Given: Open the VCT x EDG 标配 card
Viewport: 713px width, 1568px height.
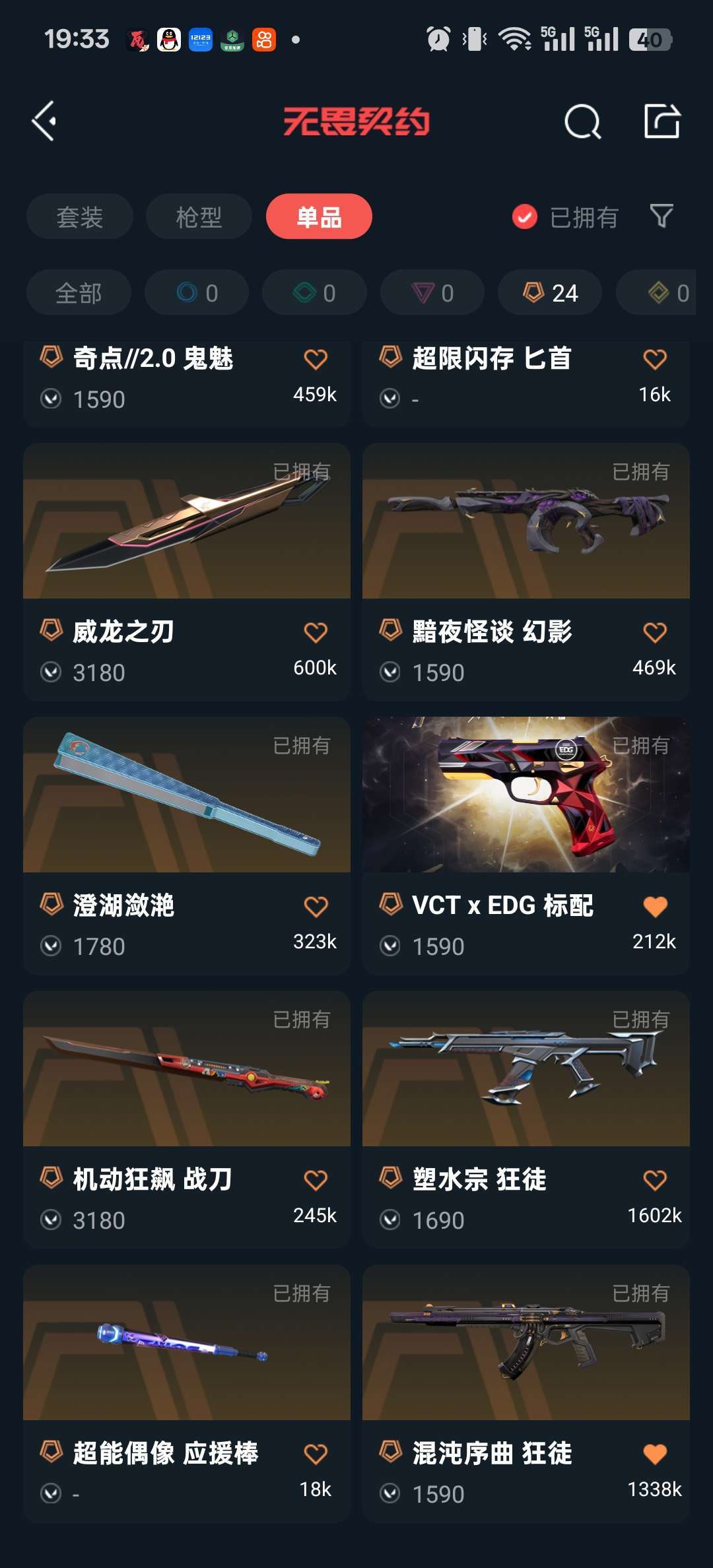Looking at the screenshot, I should pyautogui.click(x=526, y=846).
